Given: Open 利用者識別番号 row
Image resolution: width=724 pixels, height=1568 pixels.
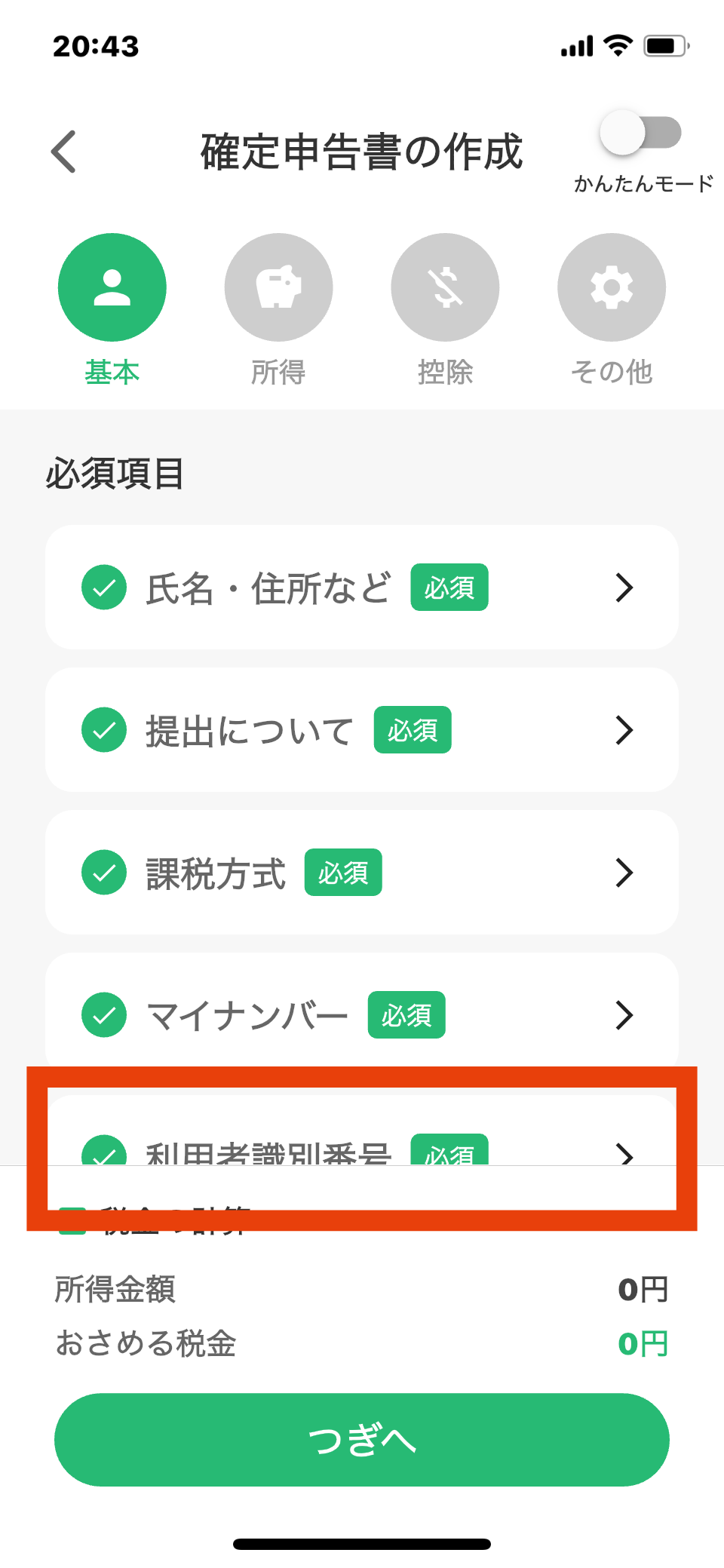Looking at the screenshot, I should [x=362, y=1140].
